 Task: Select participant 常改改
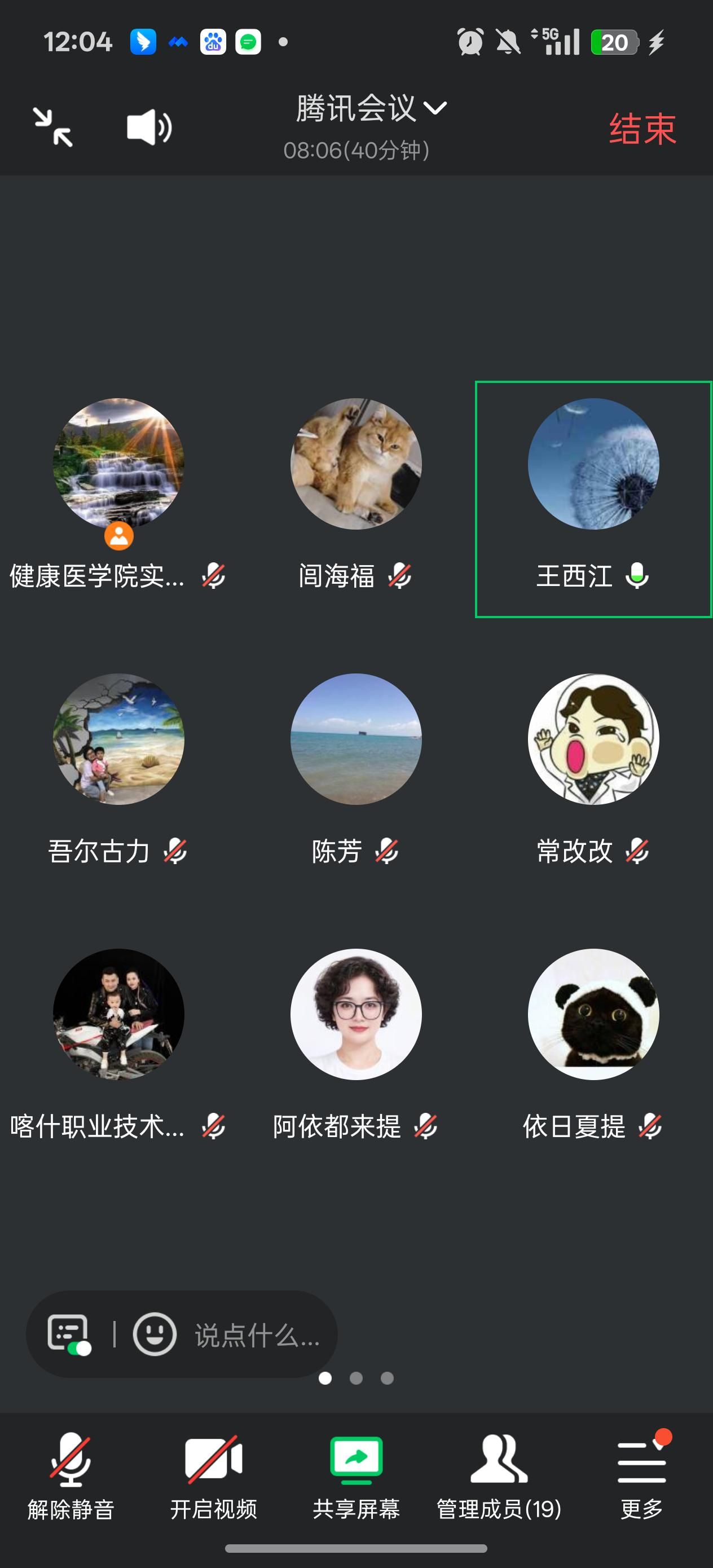tap(593, 768)
